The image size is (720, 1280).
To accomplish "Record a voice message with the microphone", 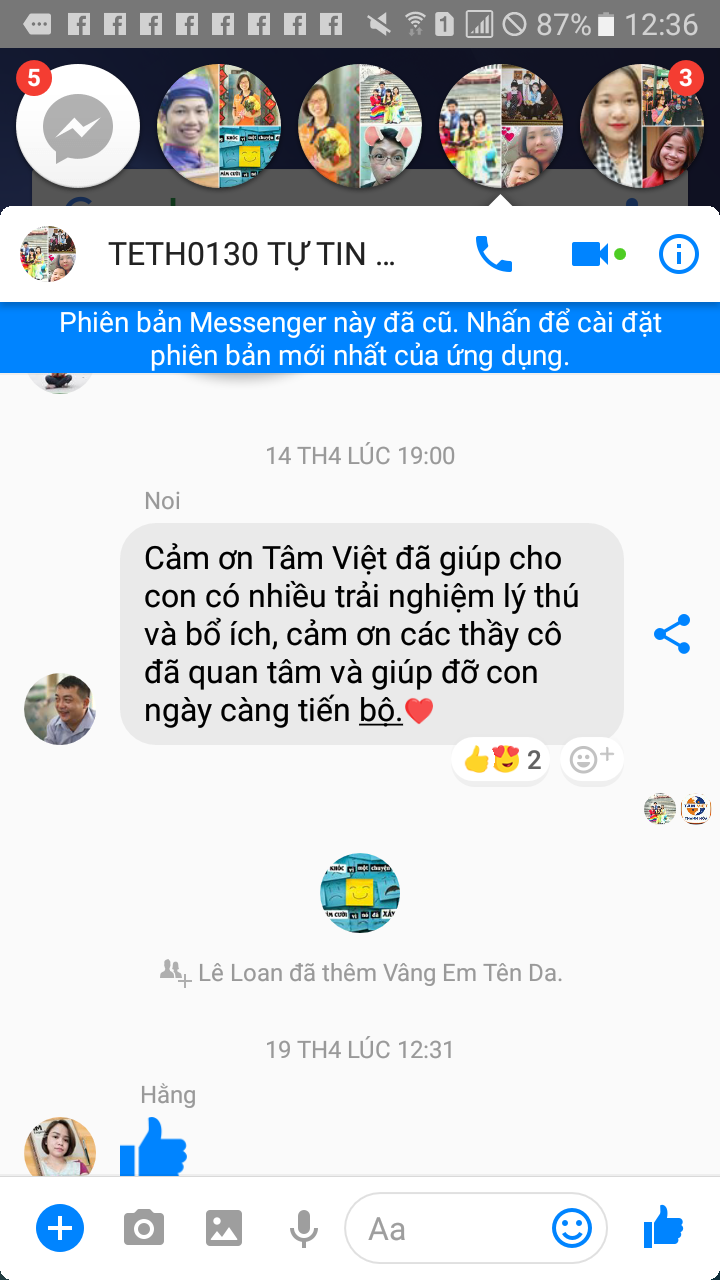I will [x=304, y=1228].
